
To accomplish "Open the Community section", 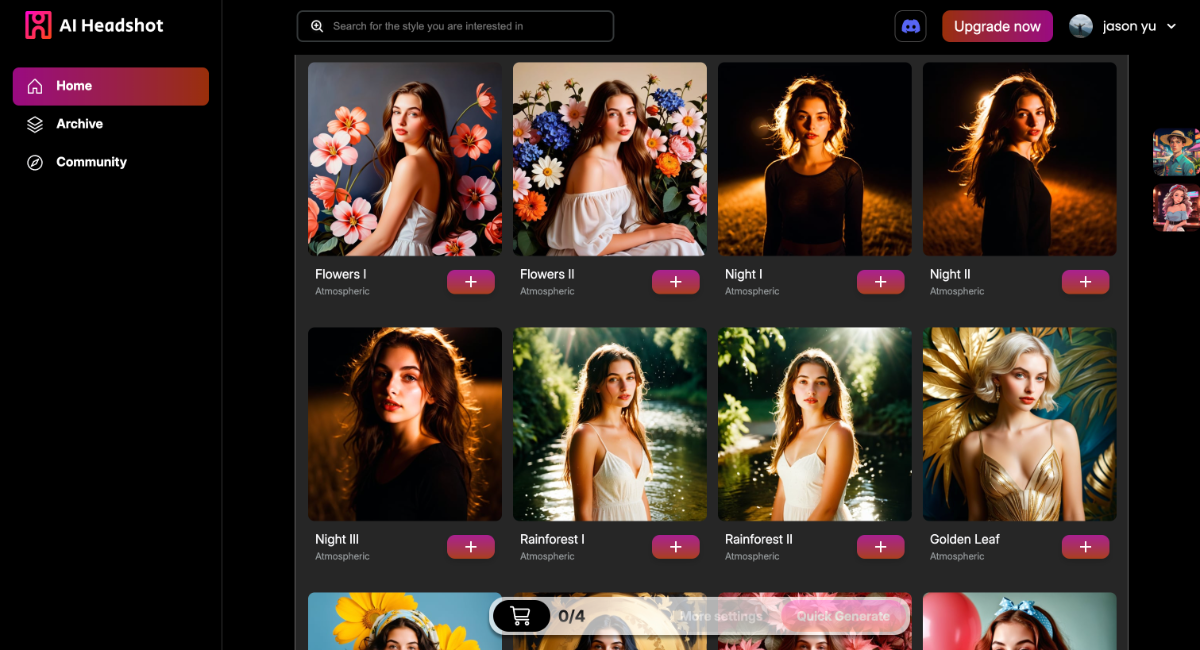I will pos(91,162).
